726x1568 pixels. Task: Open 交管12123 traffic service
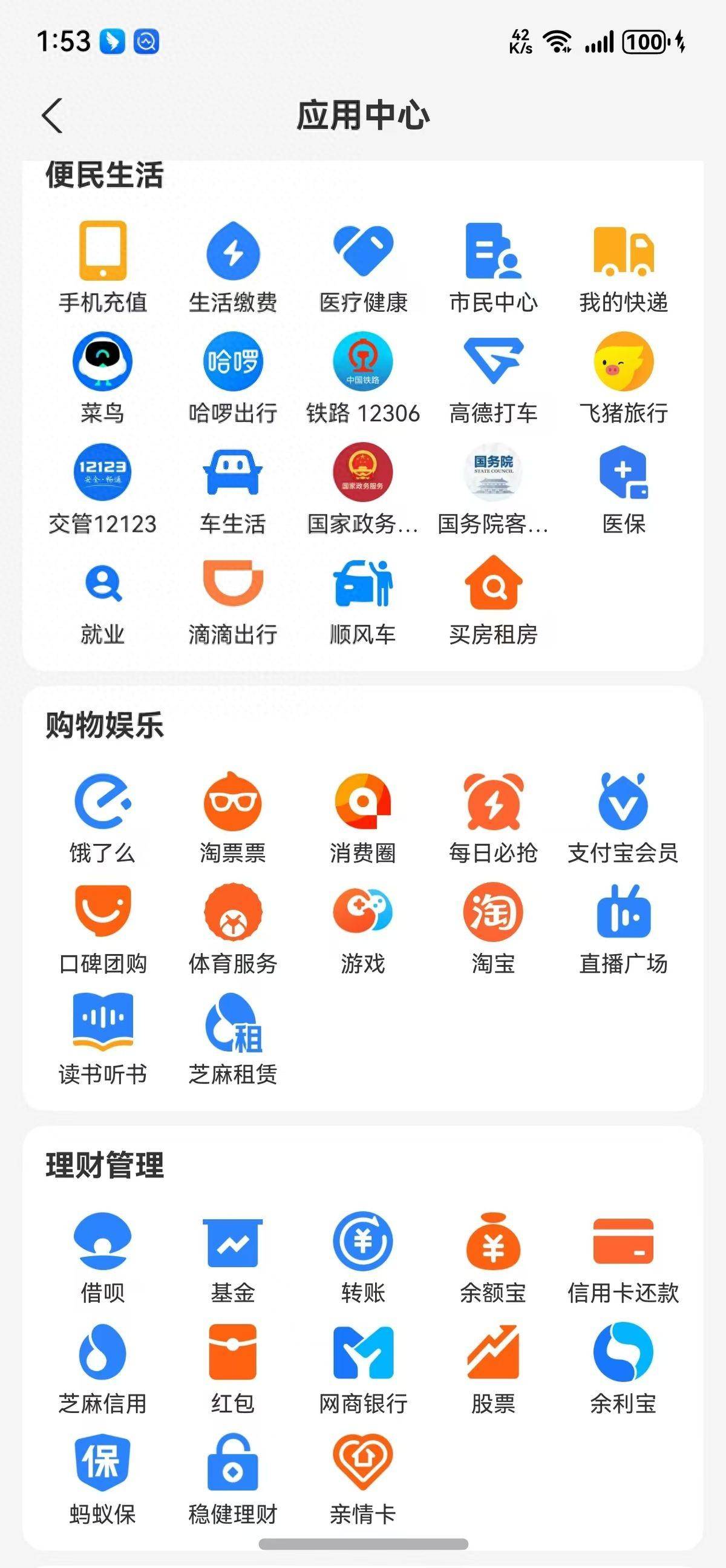click(x=103, y=473)
